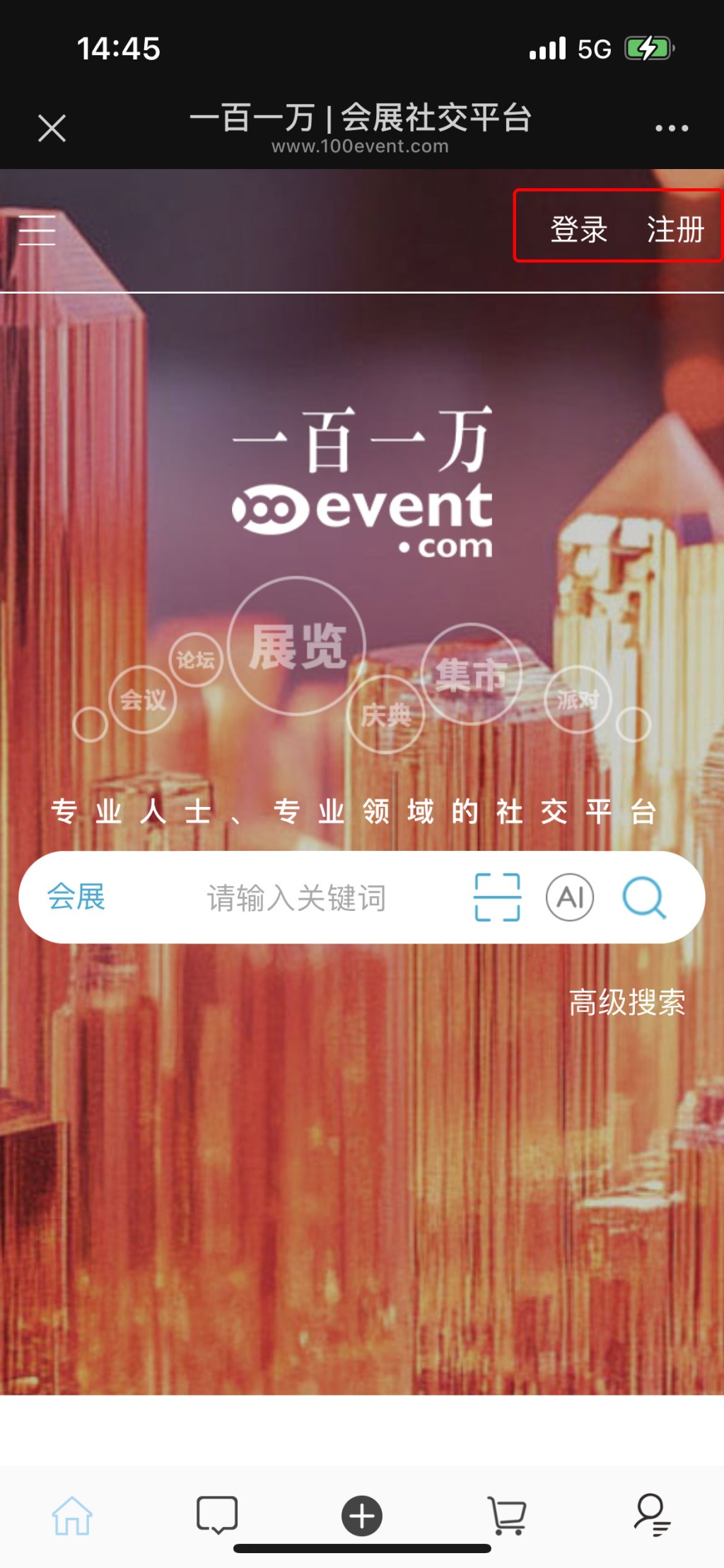Open the three-dot overflow menu
Viewport: 724px width, 1568px height.
tap(671, 128)
